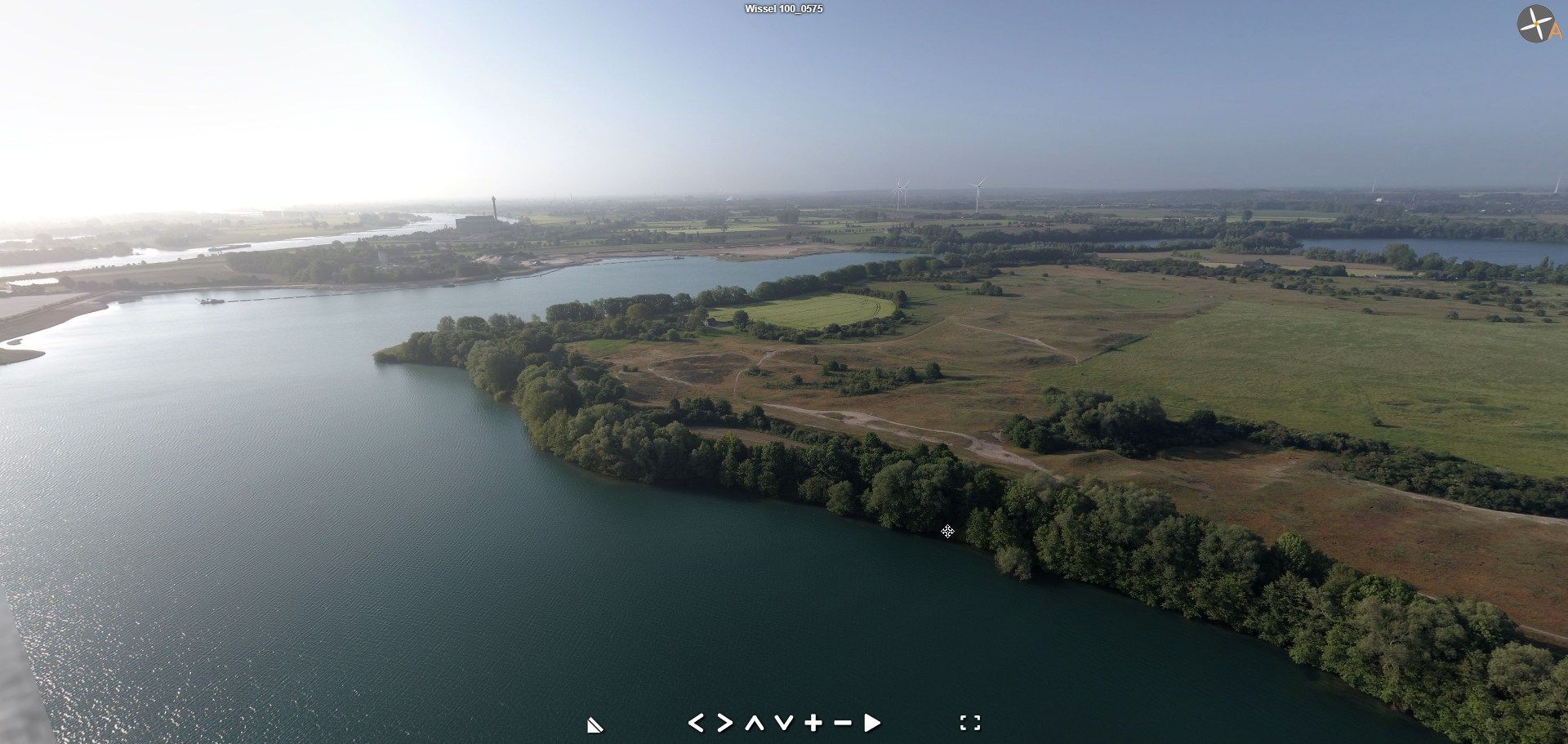Tilt the view upward
Viewport: 1568px width, 744px height.
pos(755,723)
